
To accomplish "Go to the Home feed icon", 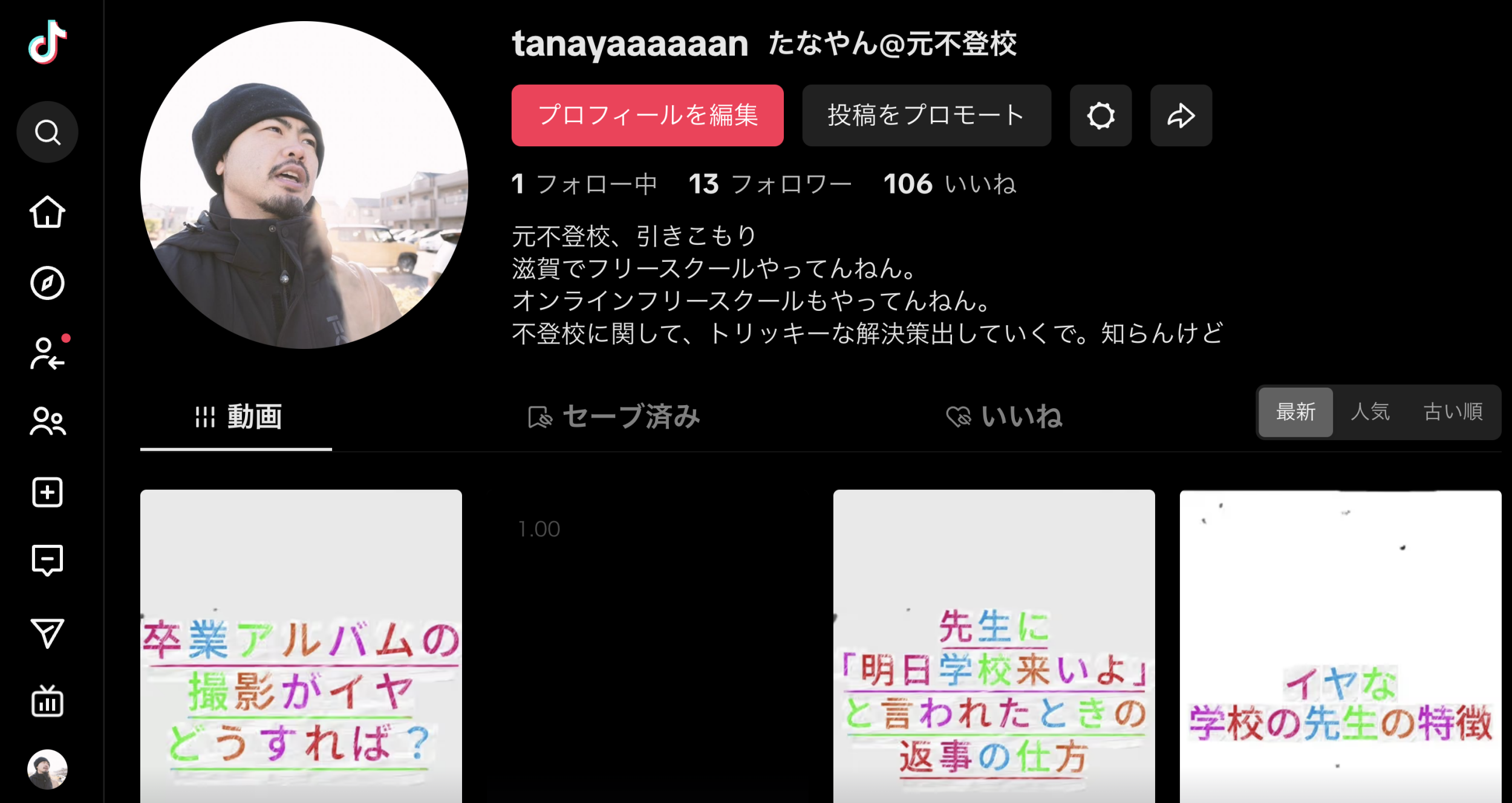I will click(47, 212).
